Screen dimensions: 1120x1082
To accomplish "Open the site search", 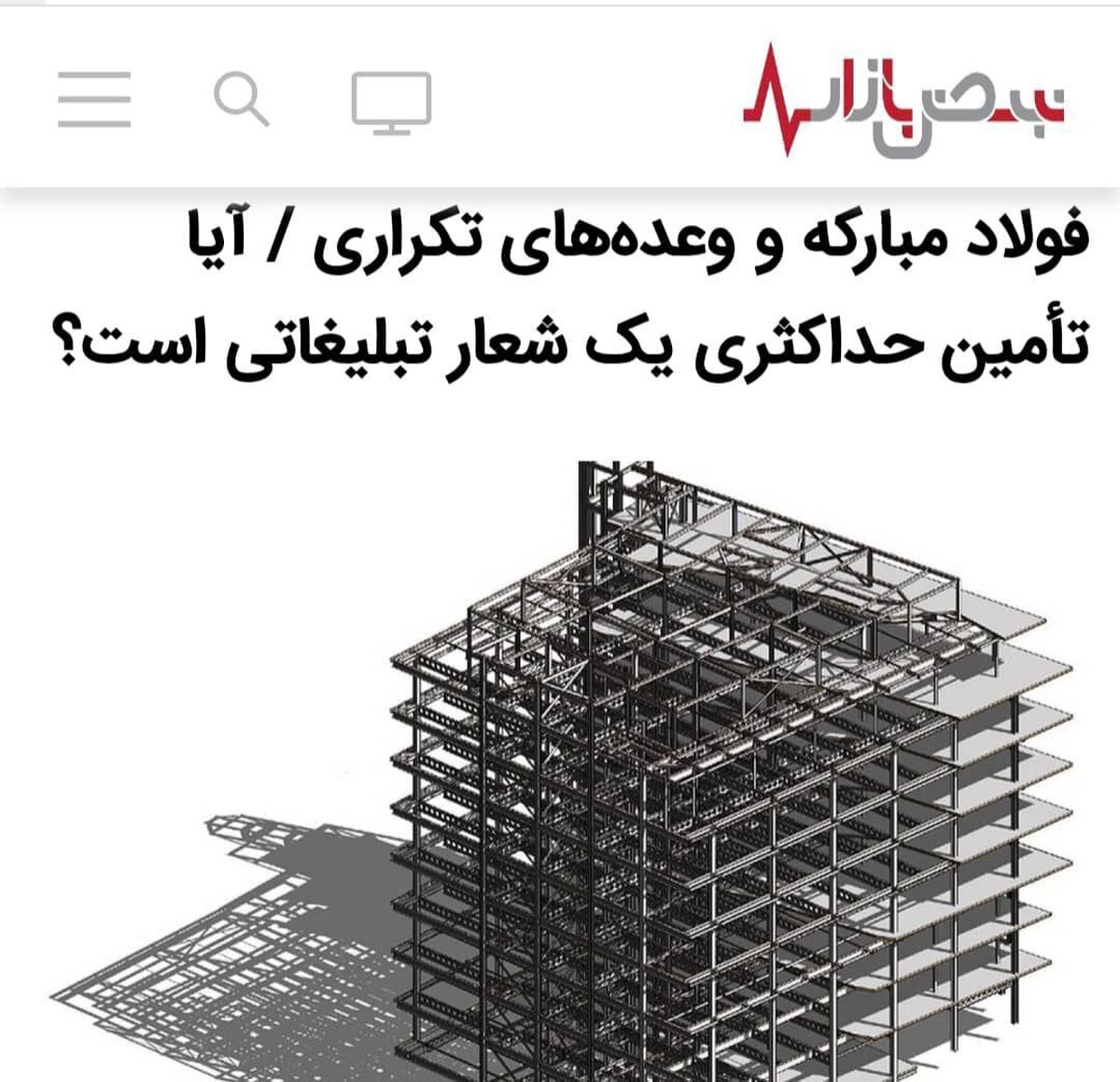I will [241, 99].
